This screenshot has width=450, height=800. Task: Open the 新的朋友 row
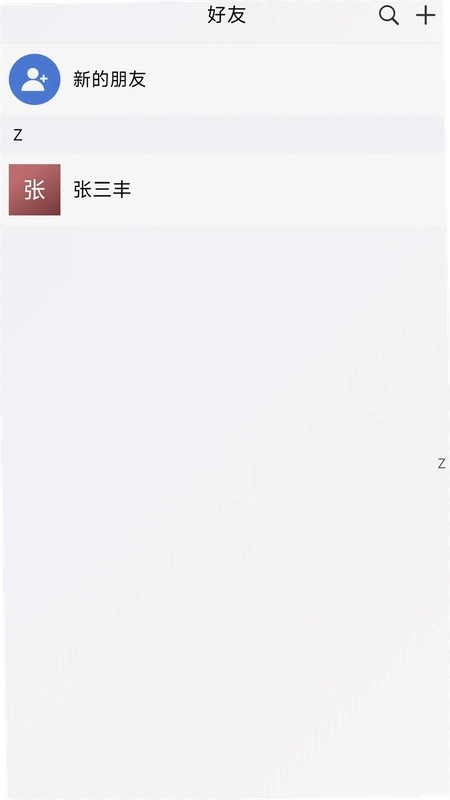pos(222,80)
